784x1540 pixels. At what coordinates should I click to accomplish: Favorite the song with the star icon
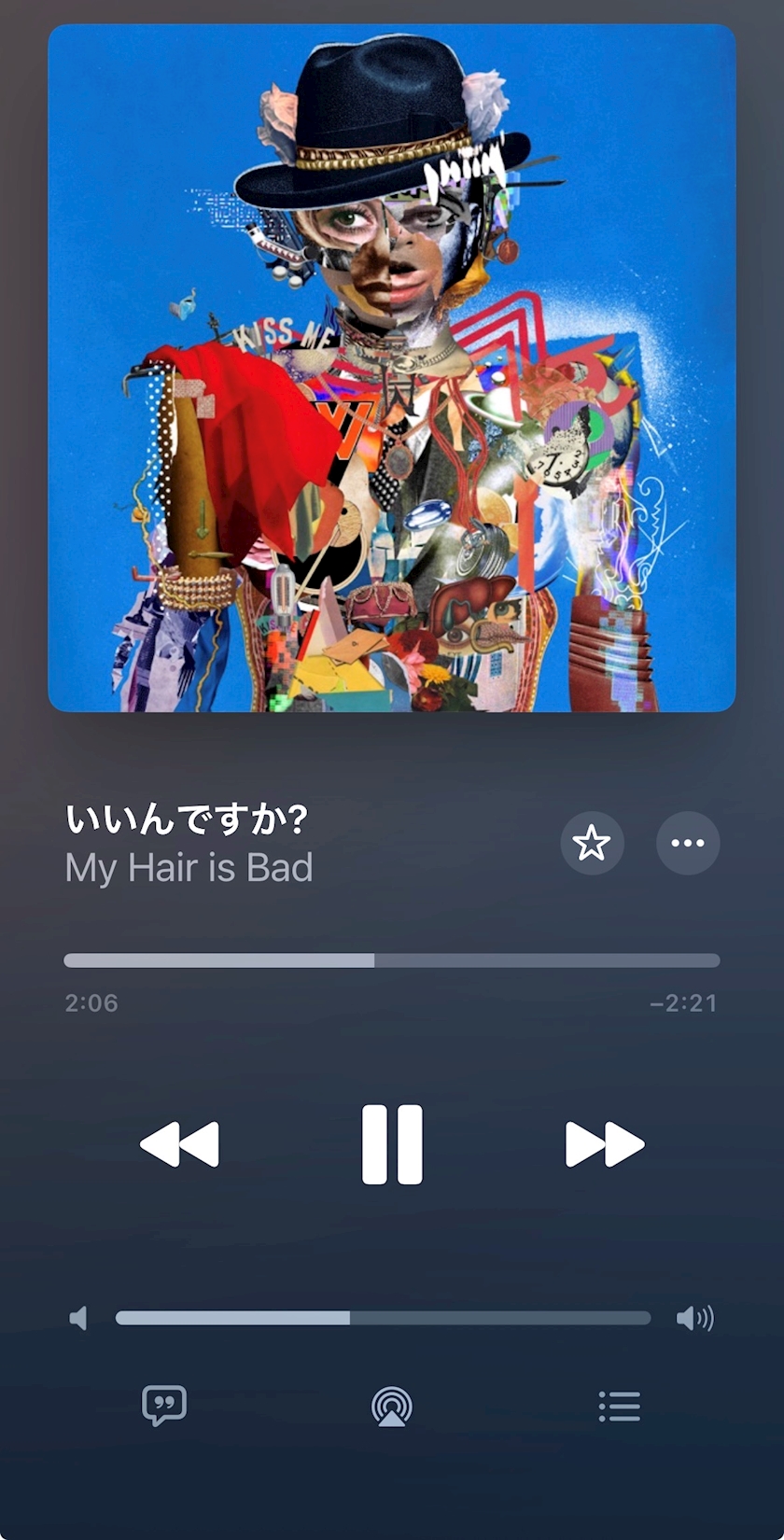coord(592,843)
